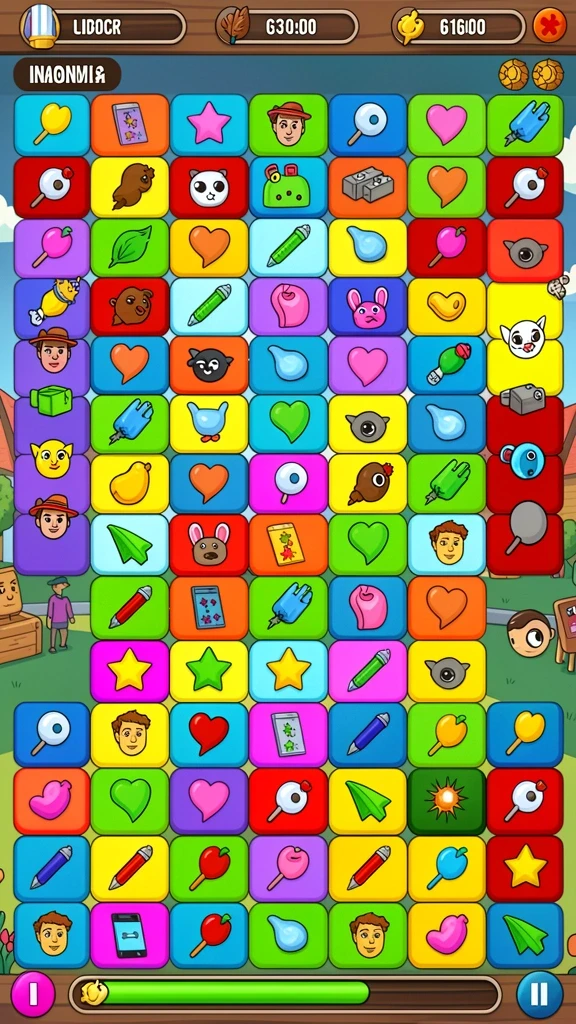Select the green star on the yellow tile
The width and height of the screenshot is (576, 1024).
[x=209, y=671]
